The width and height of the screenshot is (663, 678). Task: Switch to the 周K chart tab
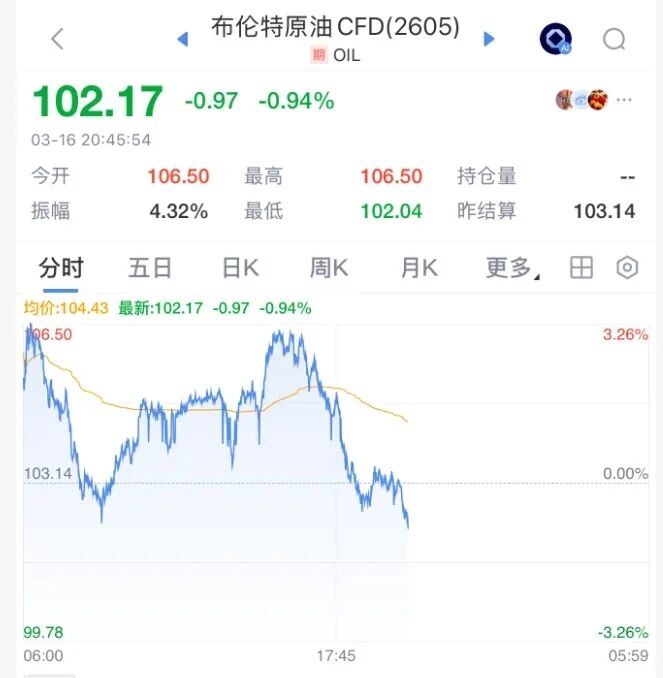(x=329, y=268)
